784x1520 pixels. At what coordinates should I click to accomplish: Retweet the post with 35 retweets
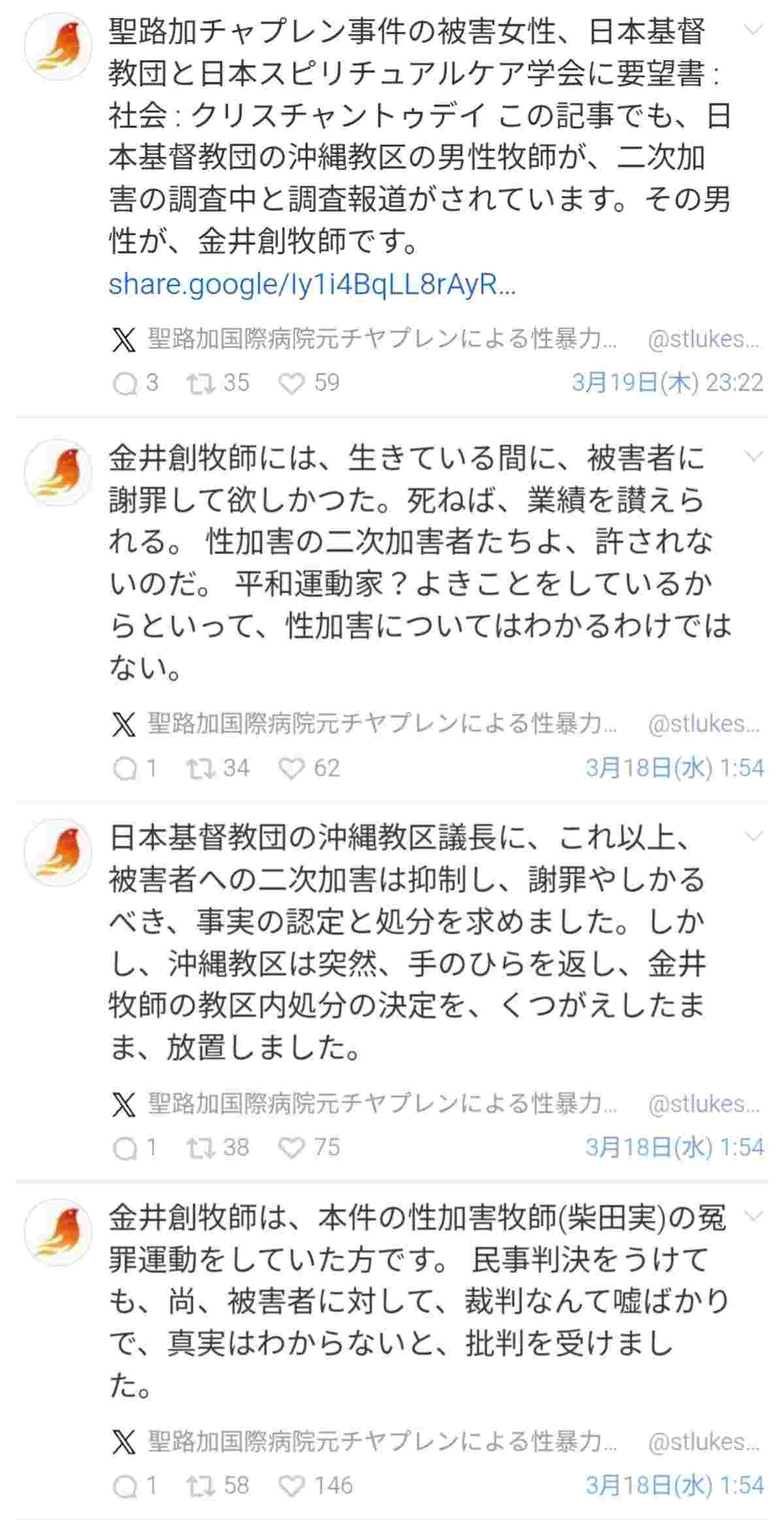click(201, 384)
